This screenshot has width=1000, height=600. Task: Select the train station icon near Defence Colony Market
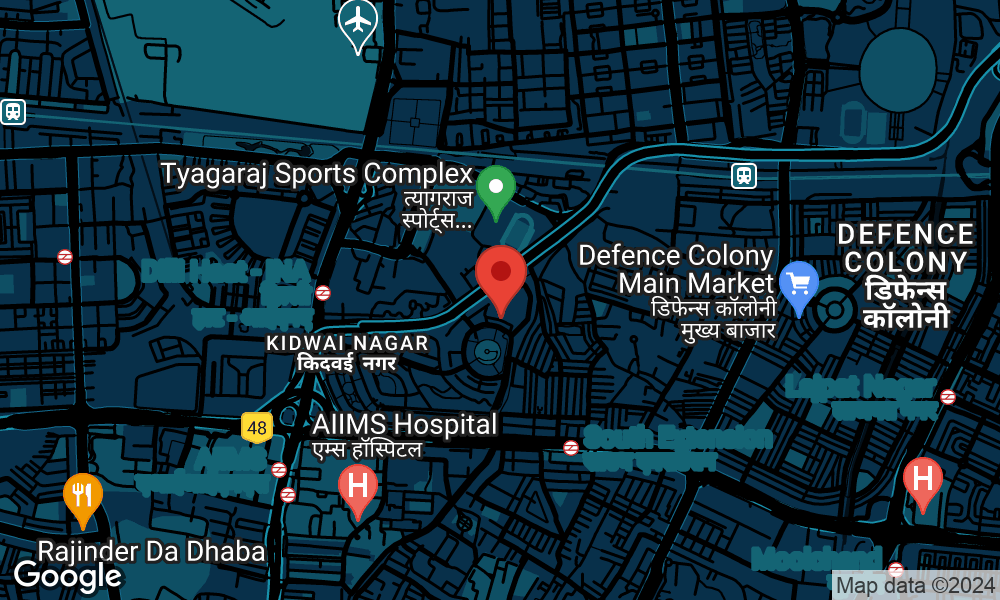(743, 175)
